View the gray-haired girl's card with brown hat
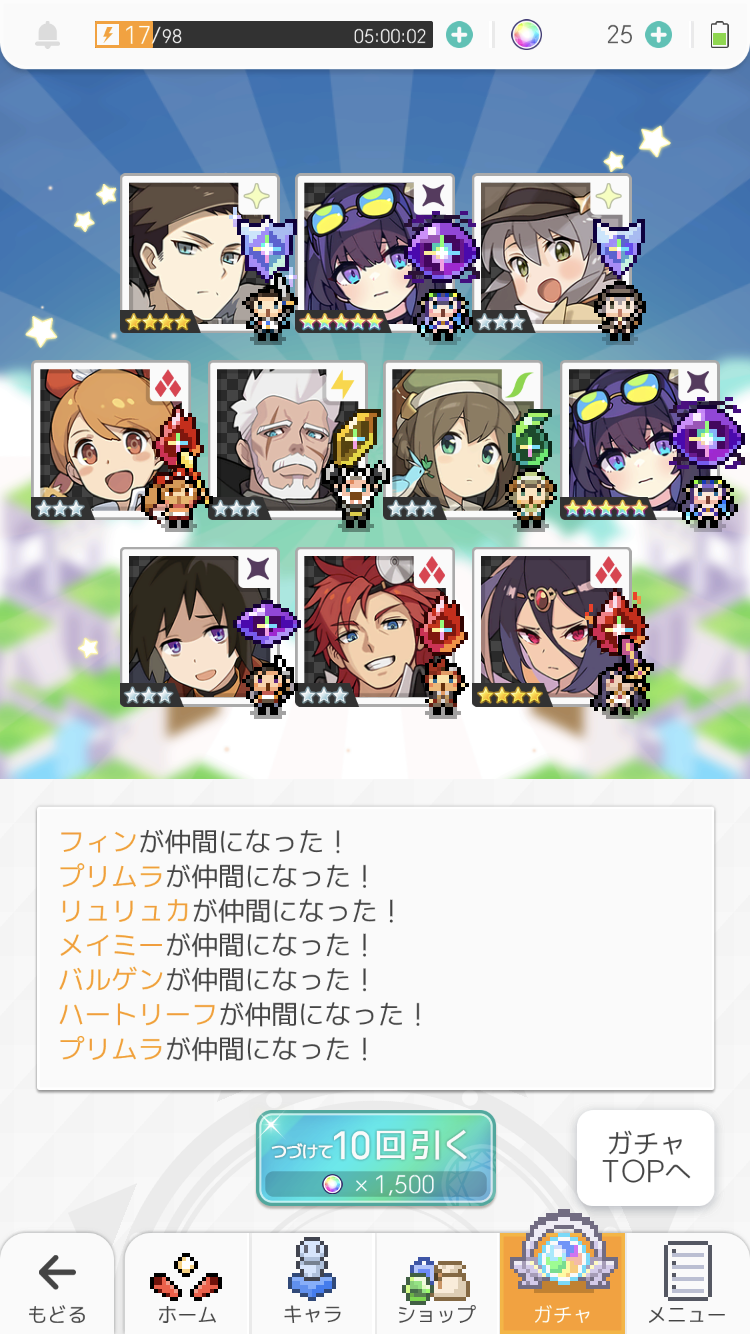This screenshot has width=750, height=1334. [551, 253]
